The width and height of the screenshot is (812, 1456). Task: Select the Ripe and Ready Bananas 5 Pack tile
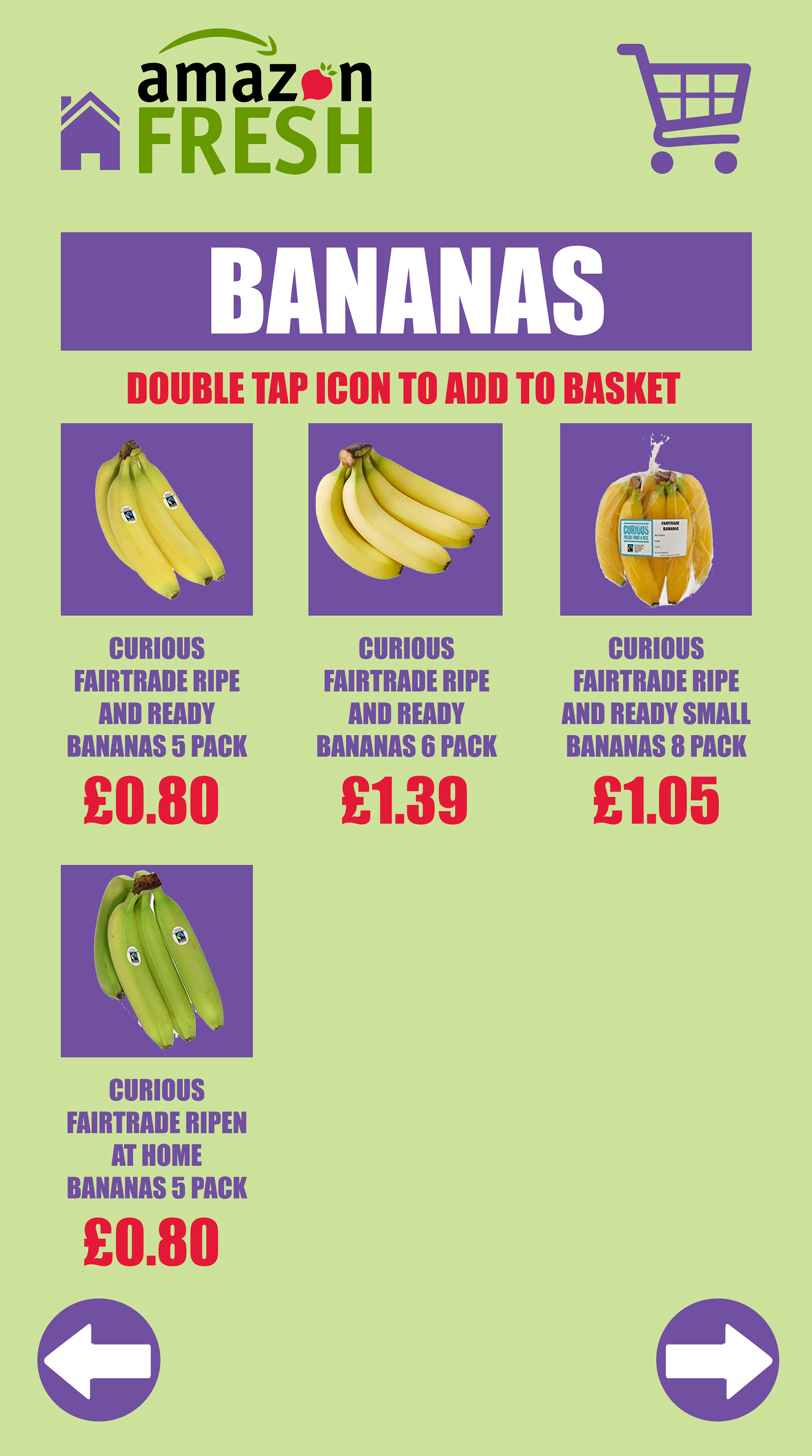coord(156,519)
